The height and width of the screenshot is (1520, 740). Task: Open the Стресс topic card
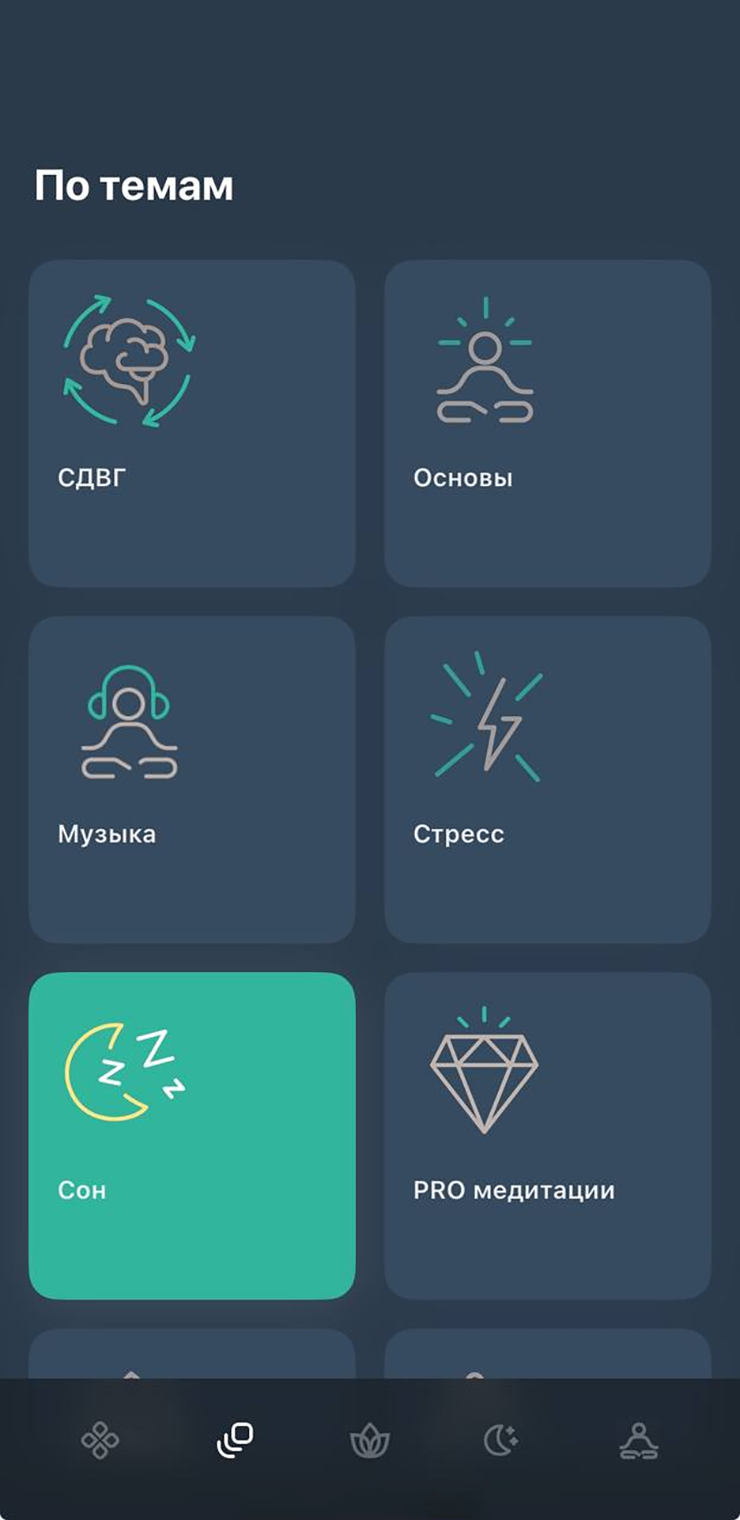548,780
